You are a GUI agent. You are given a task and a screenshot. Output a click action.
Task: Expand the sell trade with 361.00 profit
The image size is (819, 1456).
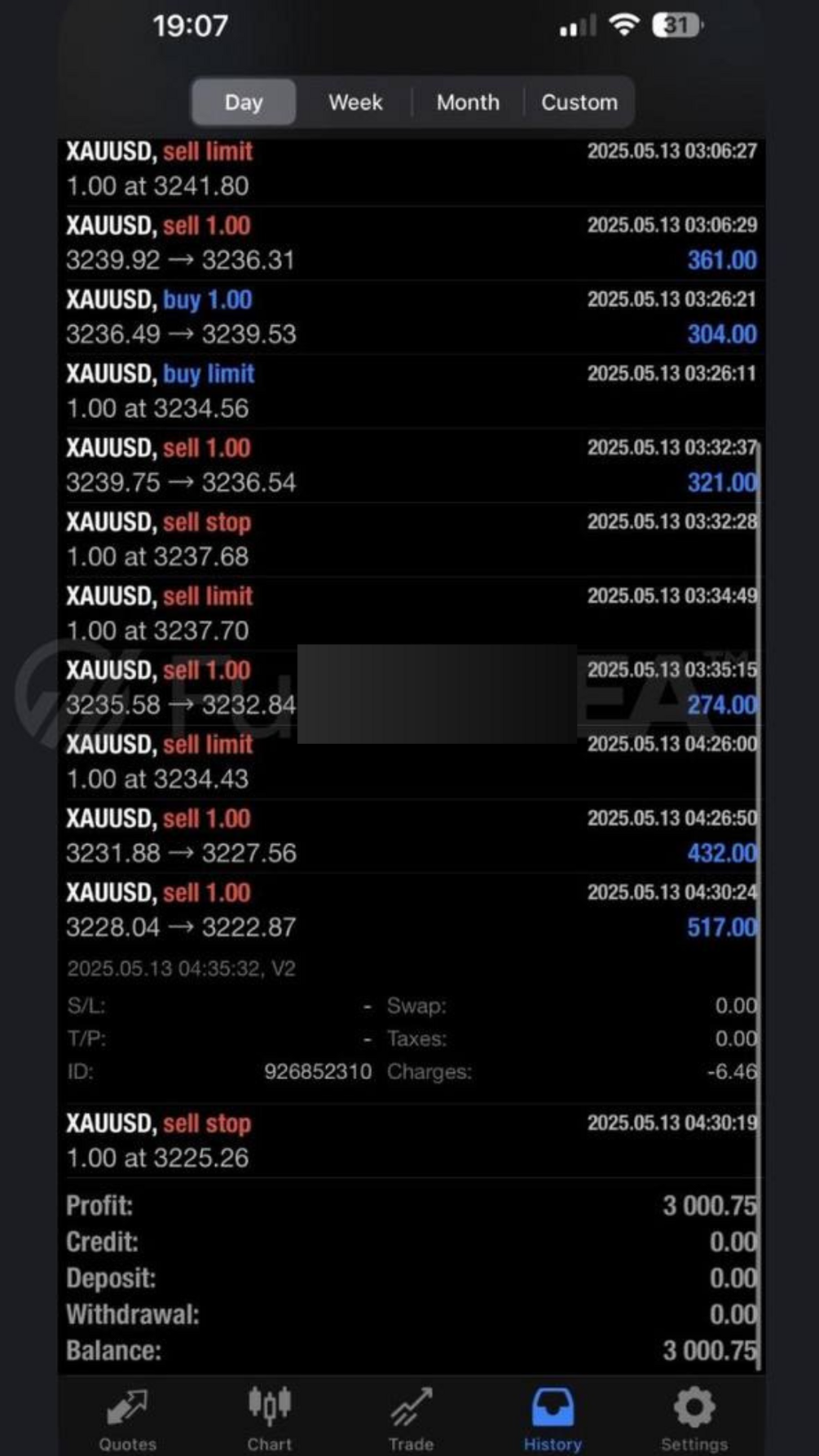click(x=411, y=243)
